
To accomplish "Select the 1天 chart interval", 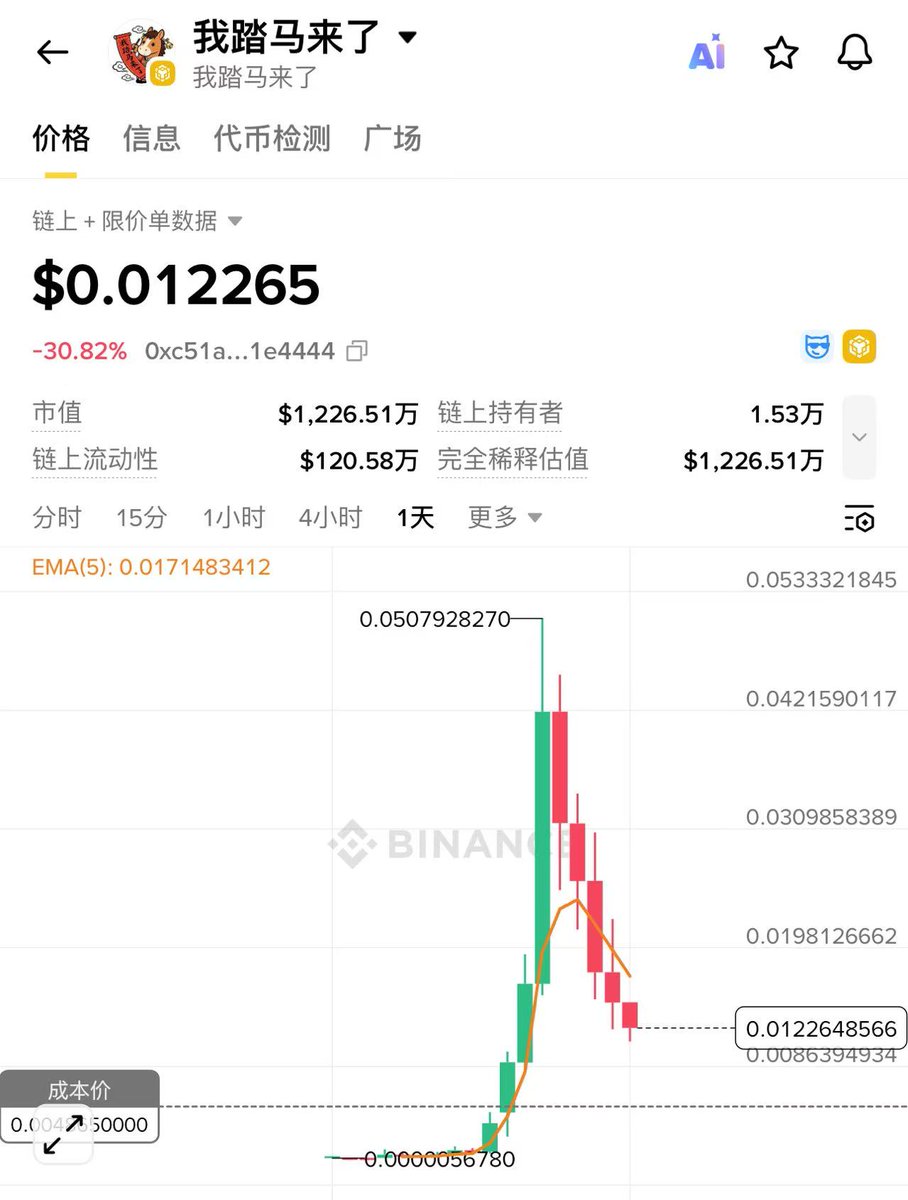I will 415,518.
